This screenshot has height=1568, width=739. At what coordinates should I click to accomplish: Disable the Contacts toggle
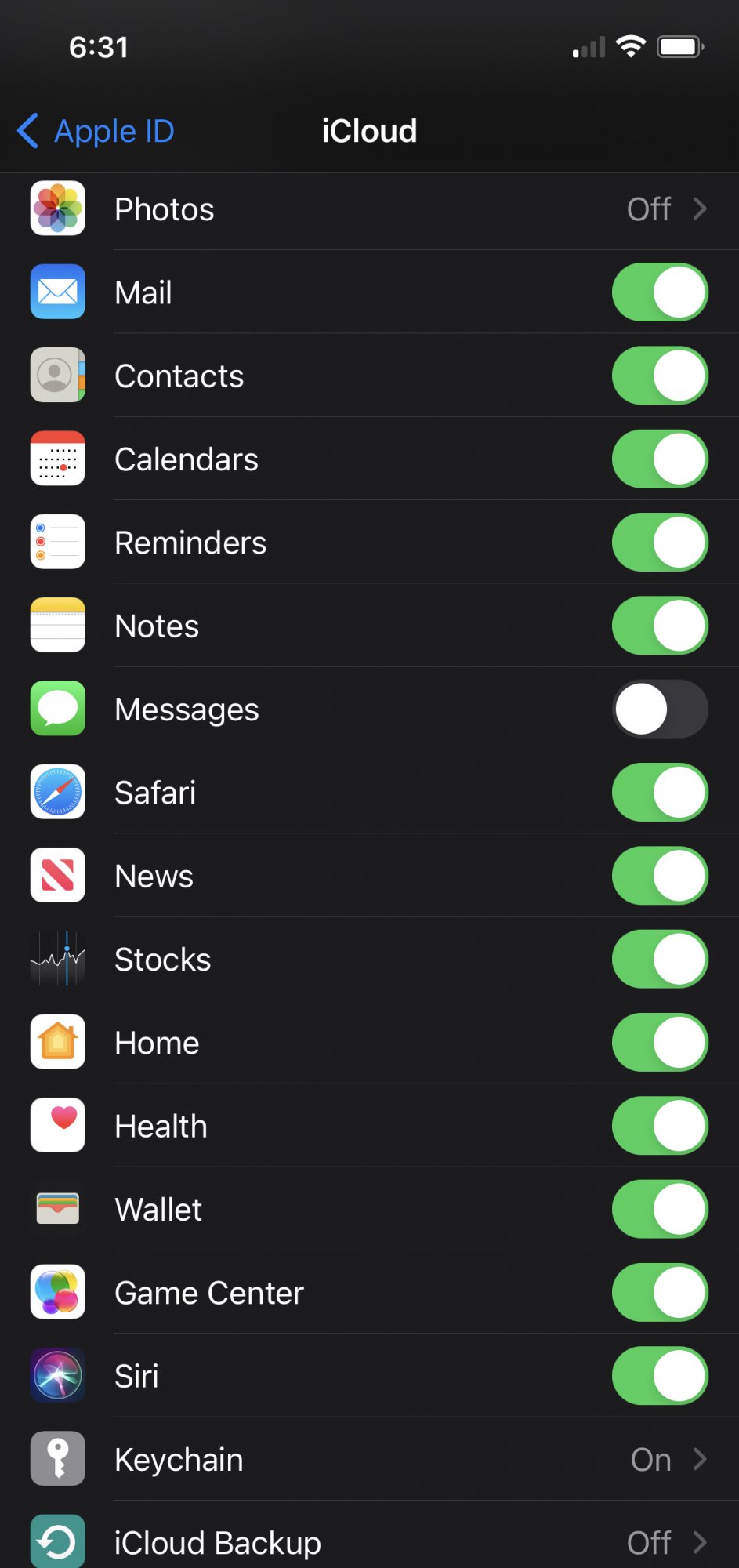tap(660, 376)
